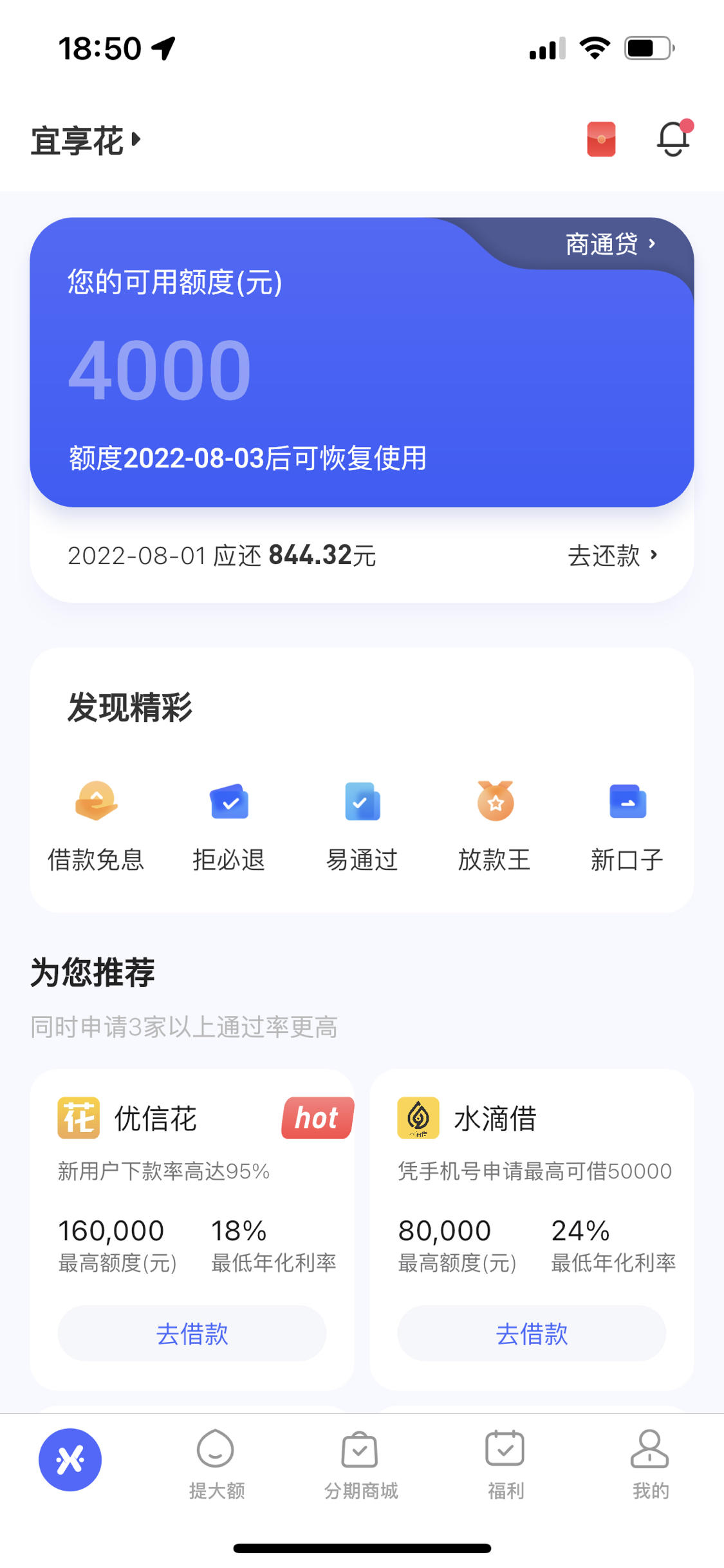Switch to the 提大额 tab
Image resolution: width=724 pixels, height=1568 pixels.
216,1465
